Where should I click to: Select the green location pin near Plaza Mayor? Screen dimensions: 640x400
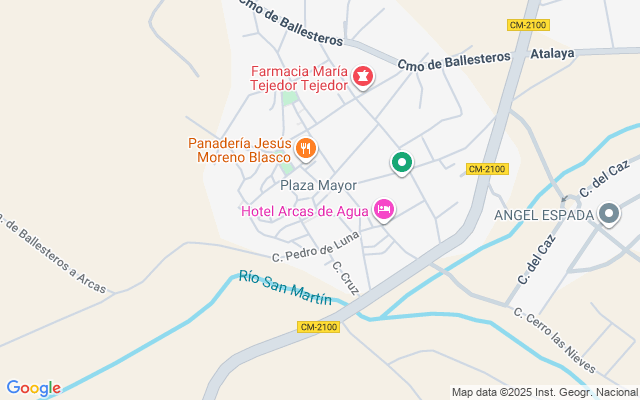[402, 162]
